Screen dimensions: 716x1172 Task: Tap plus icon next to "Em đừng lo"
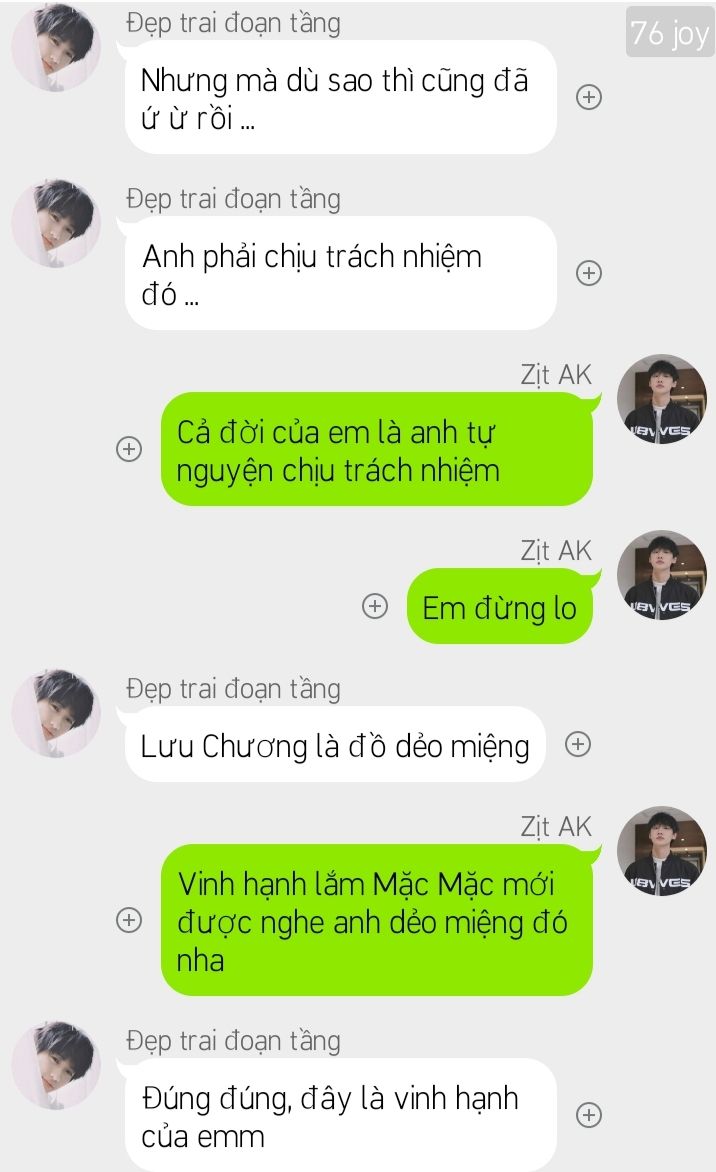pos(374,605)
